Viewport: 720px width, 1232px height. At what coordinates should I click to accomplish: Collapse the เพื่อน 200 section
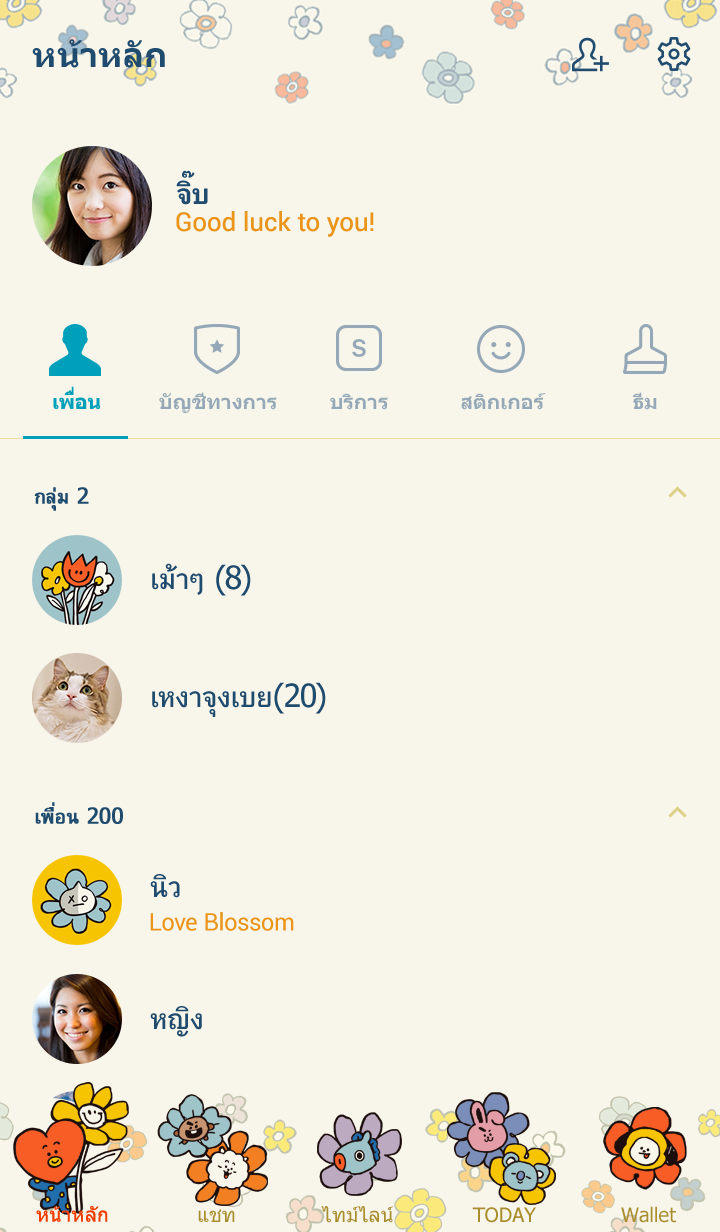pos(677,813)
